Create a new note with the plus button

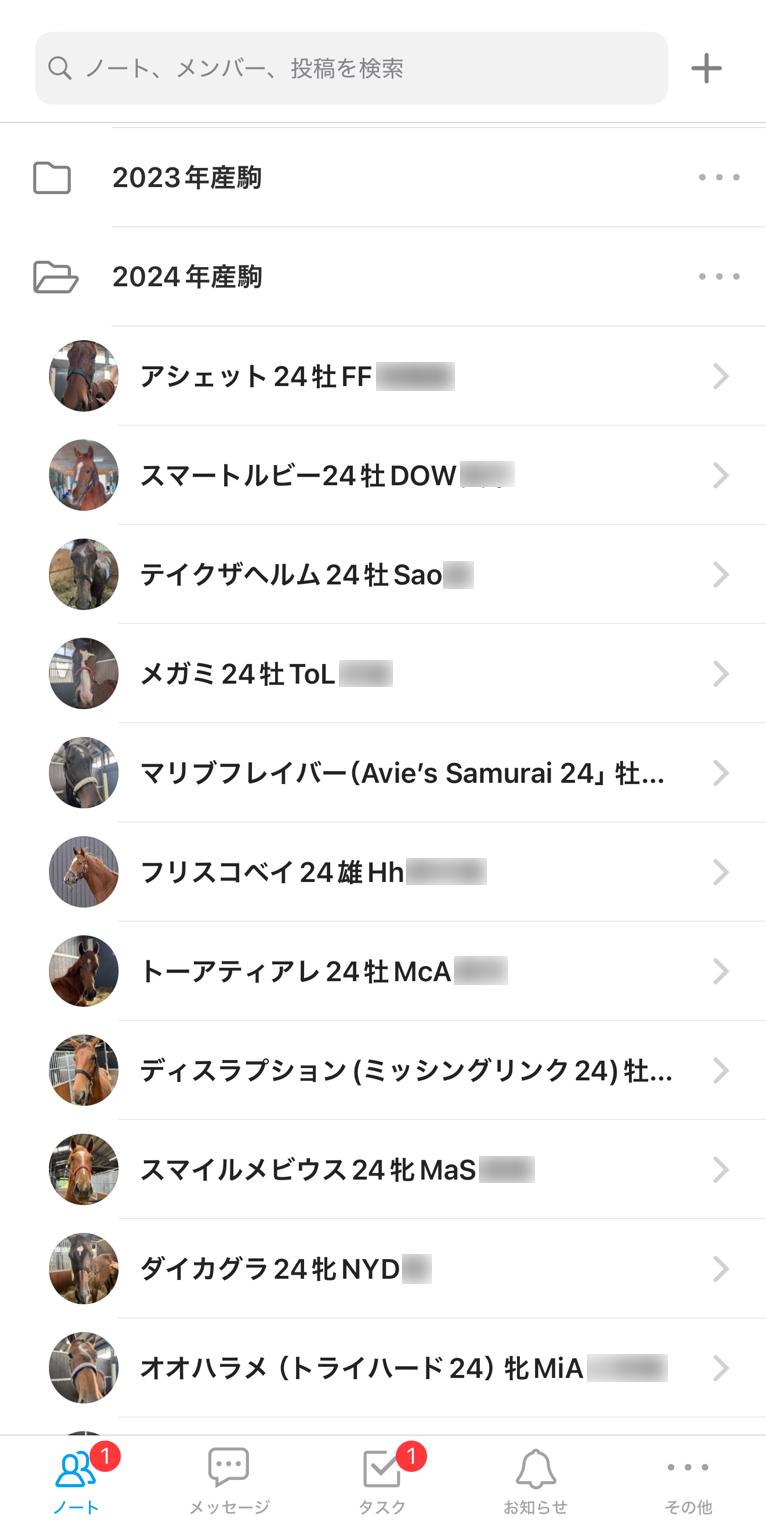pos(707,67)
